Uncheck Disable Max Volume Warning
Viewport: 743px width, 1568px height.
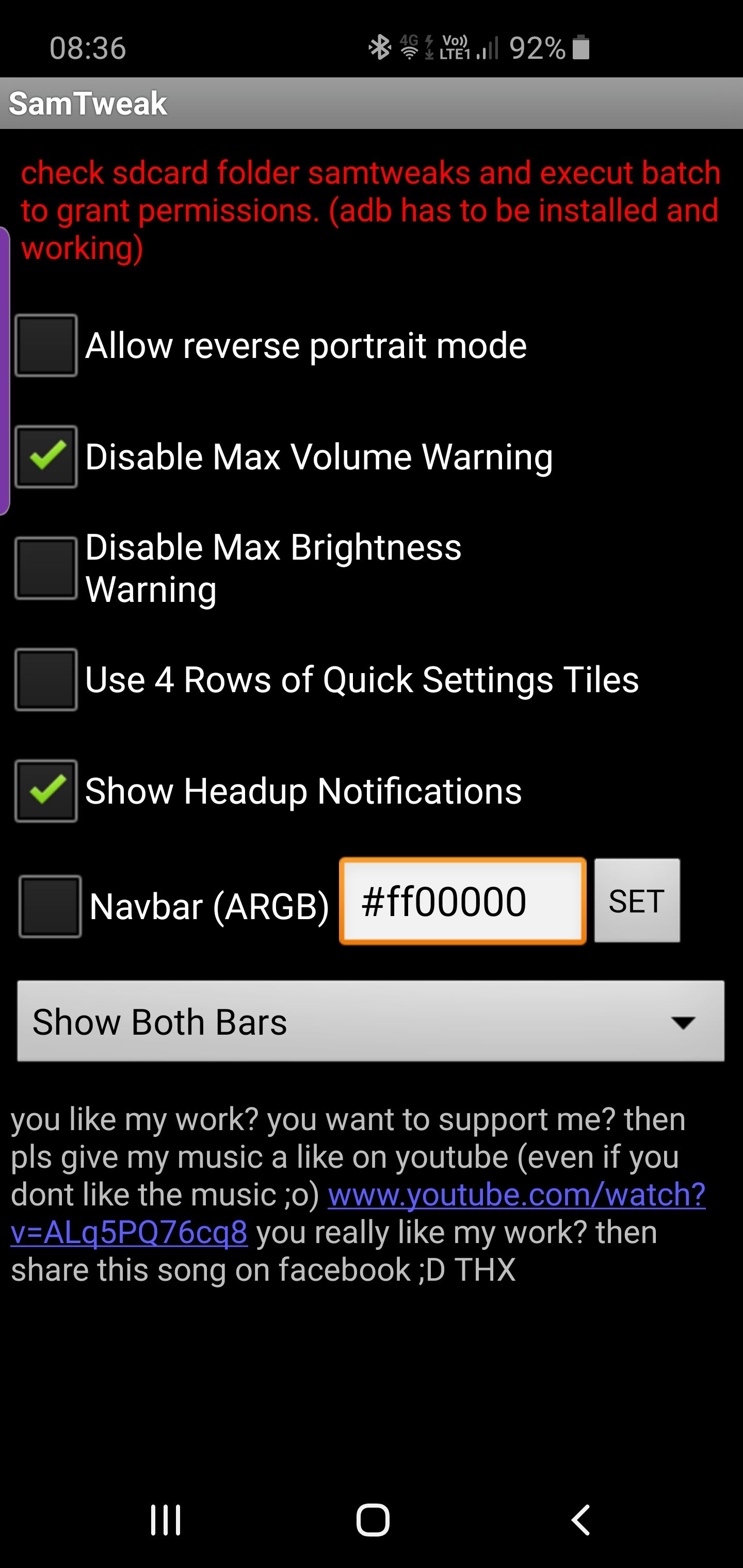point(46,456)
